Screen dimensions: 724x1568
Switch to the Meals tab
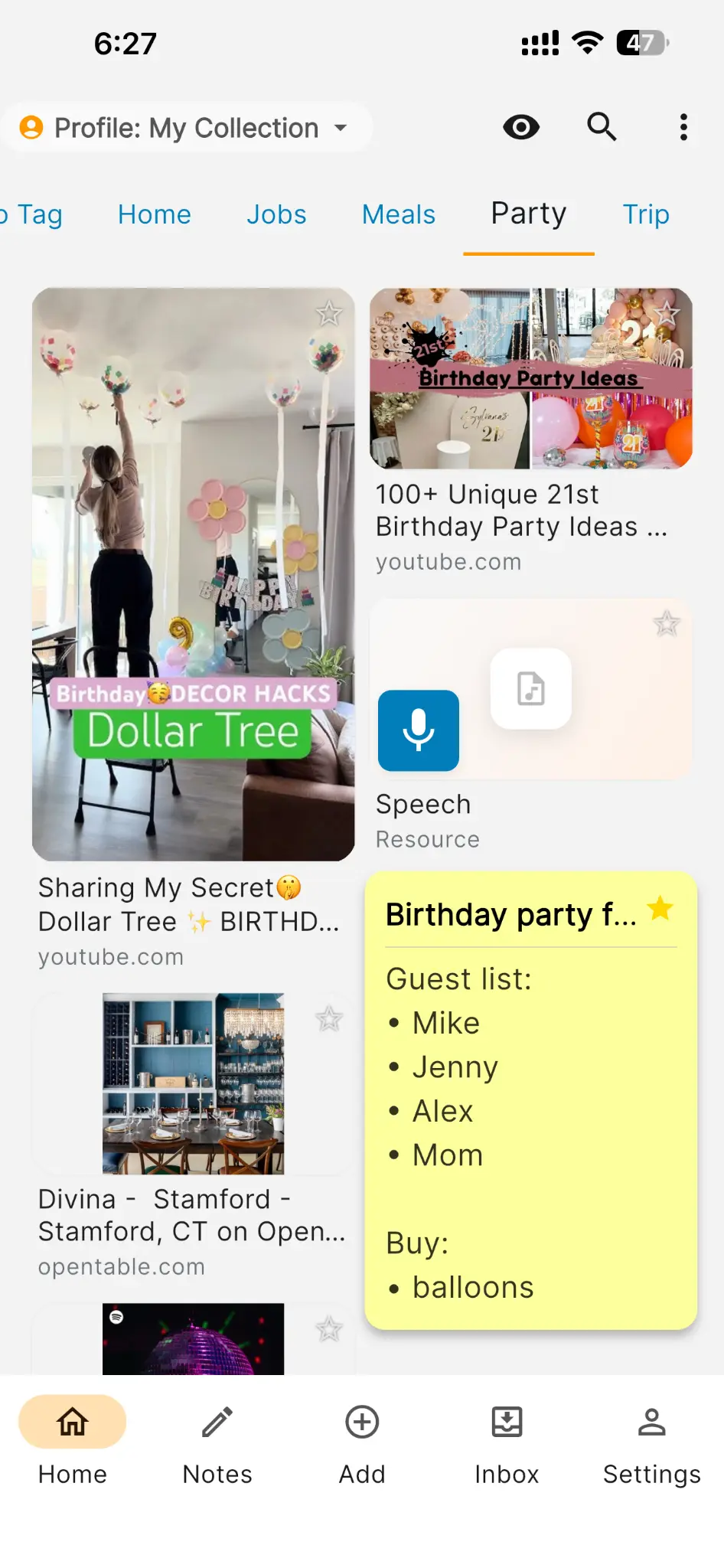tap(398, 215)
